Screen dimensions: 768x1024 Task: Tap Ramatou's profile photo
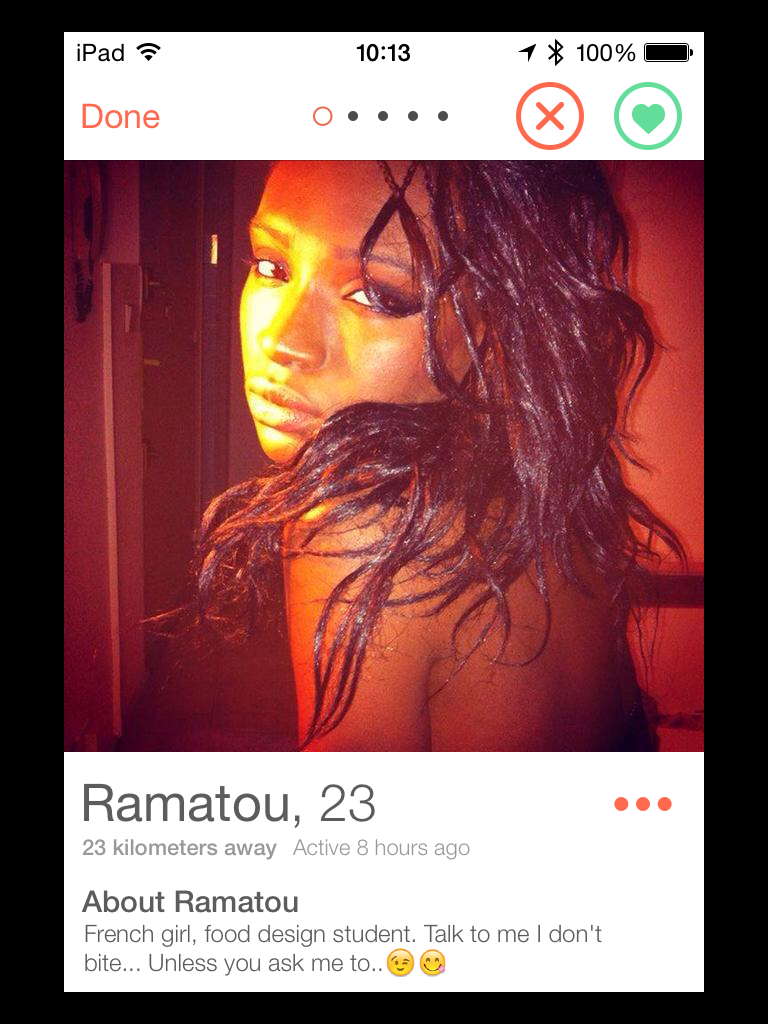[384, 456]
